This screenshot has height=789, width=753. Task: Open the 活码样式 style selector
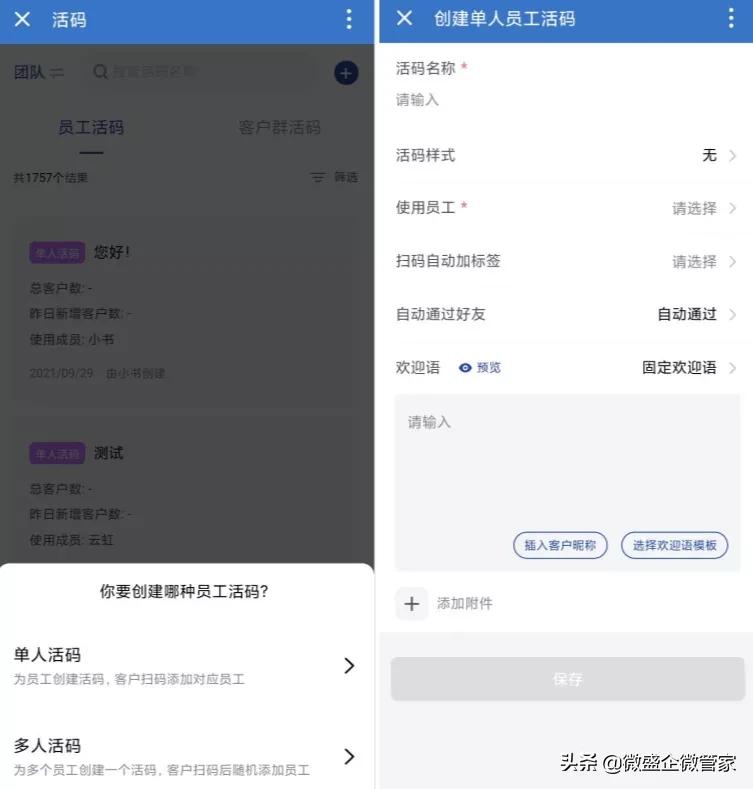[565, 156]
